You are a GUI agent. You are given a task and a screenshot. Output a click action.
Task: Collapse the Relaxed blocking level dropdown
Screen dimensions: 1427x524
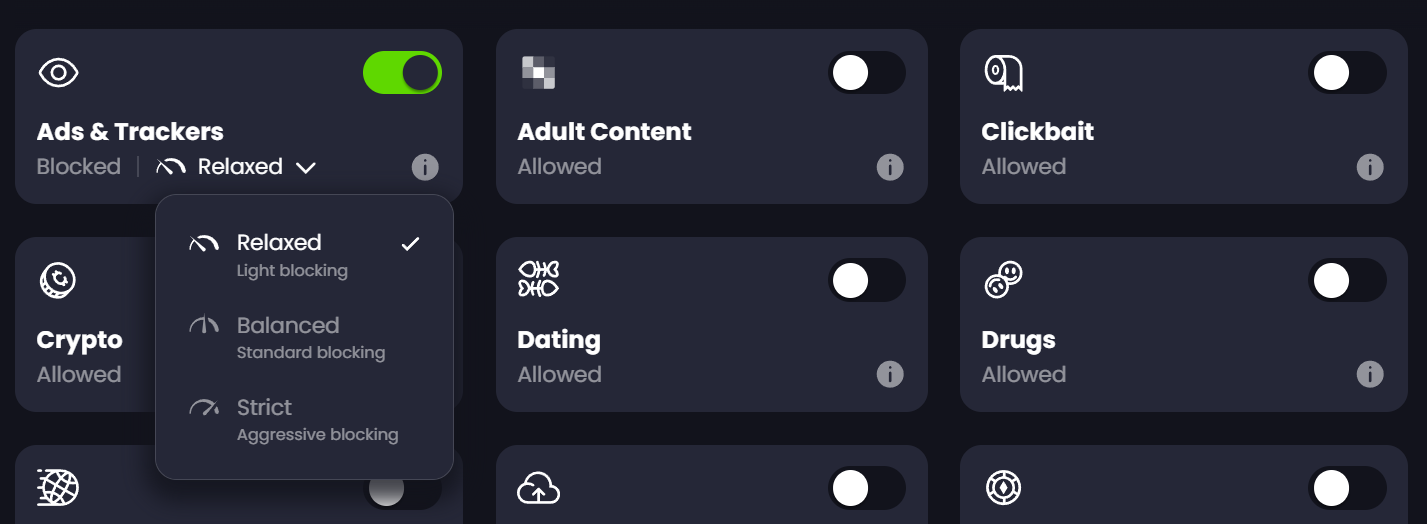[x=239, y=167]
